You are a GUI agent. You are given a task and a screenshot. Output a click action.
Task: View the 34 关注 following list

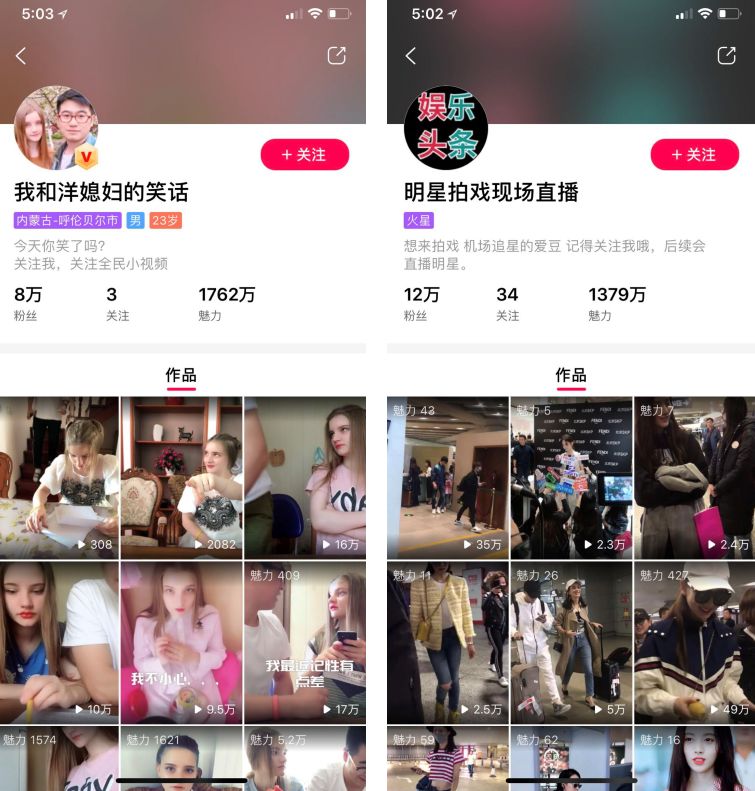coord(507,303)
